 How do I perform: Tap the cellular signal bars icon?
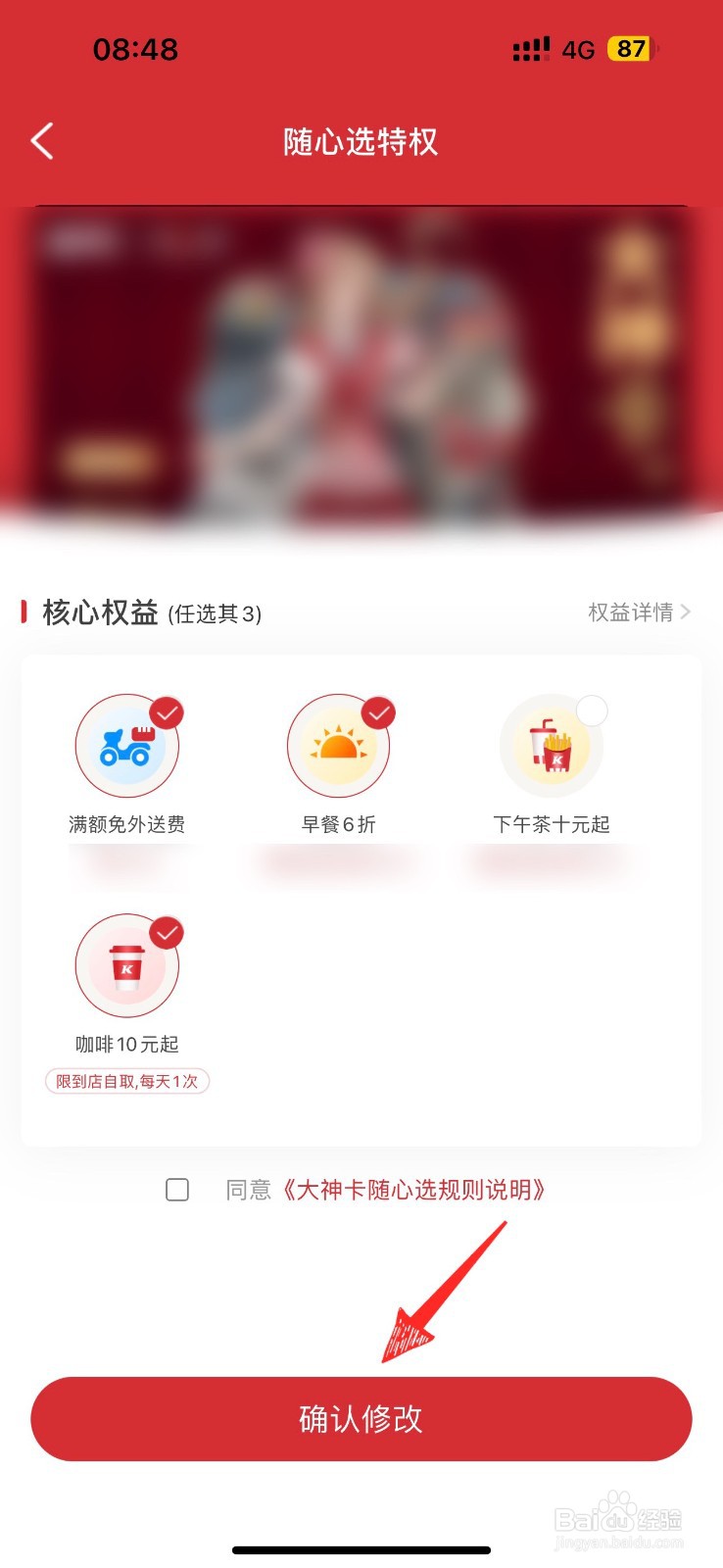point(530,49)
